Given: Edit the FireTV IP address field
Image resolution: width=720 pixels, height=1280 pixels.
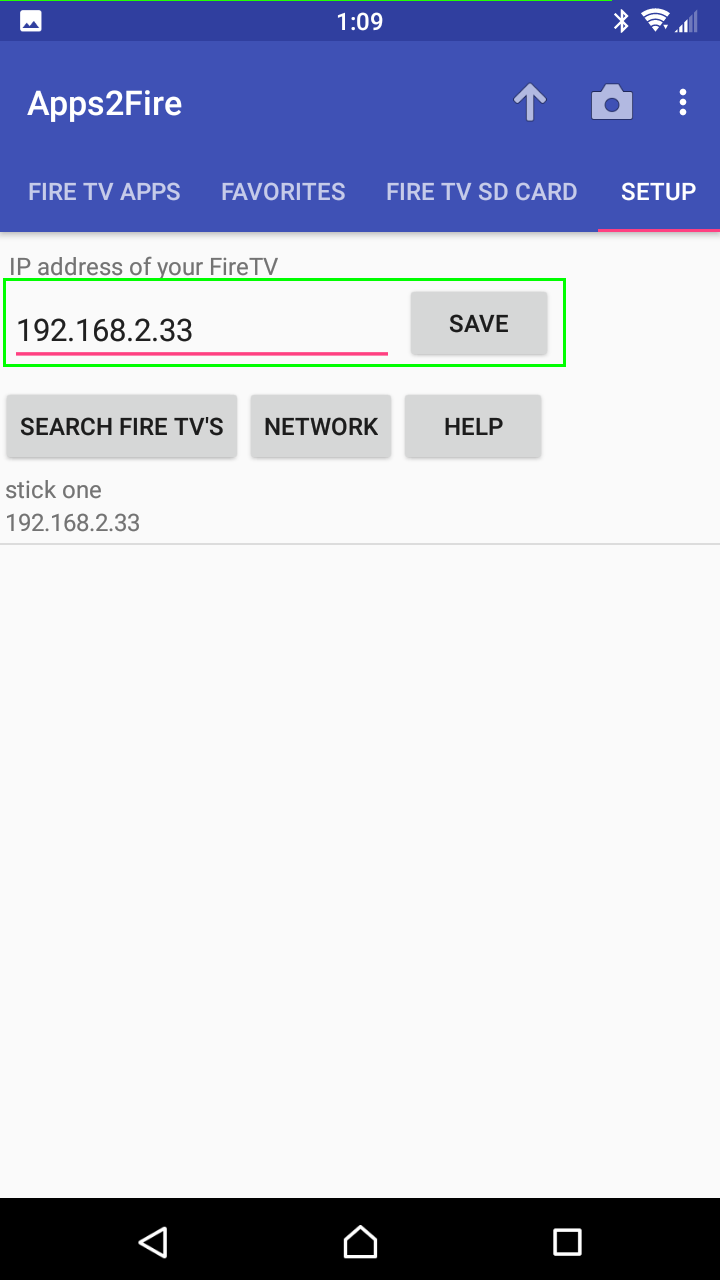Looking at the screenshot, I should click(200, 330).
